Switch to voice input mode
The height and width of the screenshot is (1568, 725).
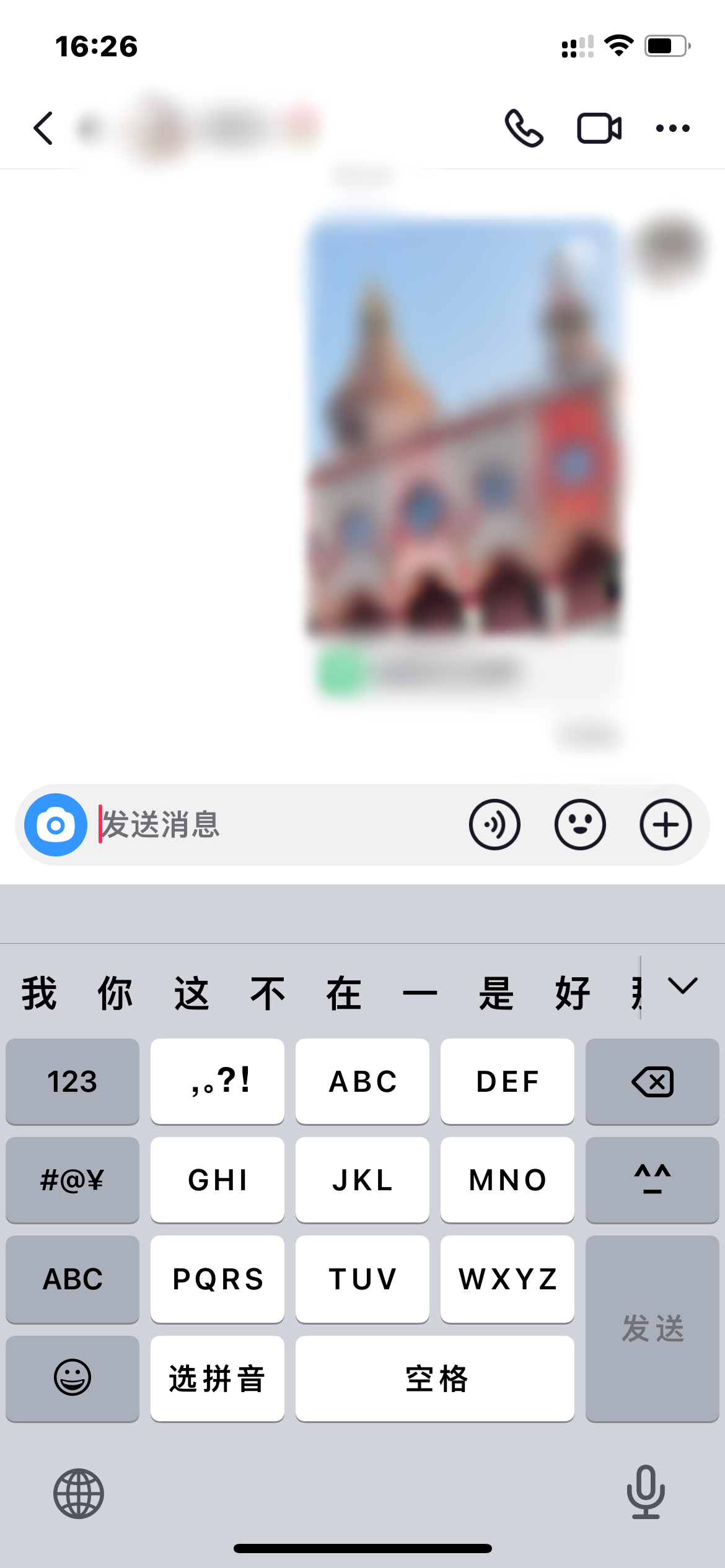pyautogui.click(x=494, y=824)
